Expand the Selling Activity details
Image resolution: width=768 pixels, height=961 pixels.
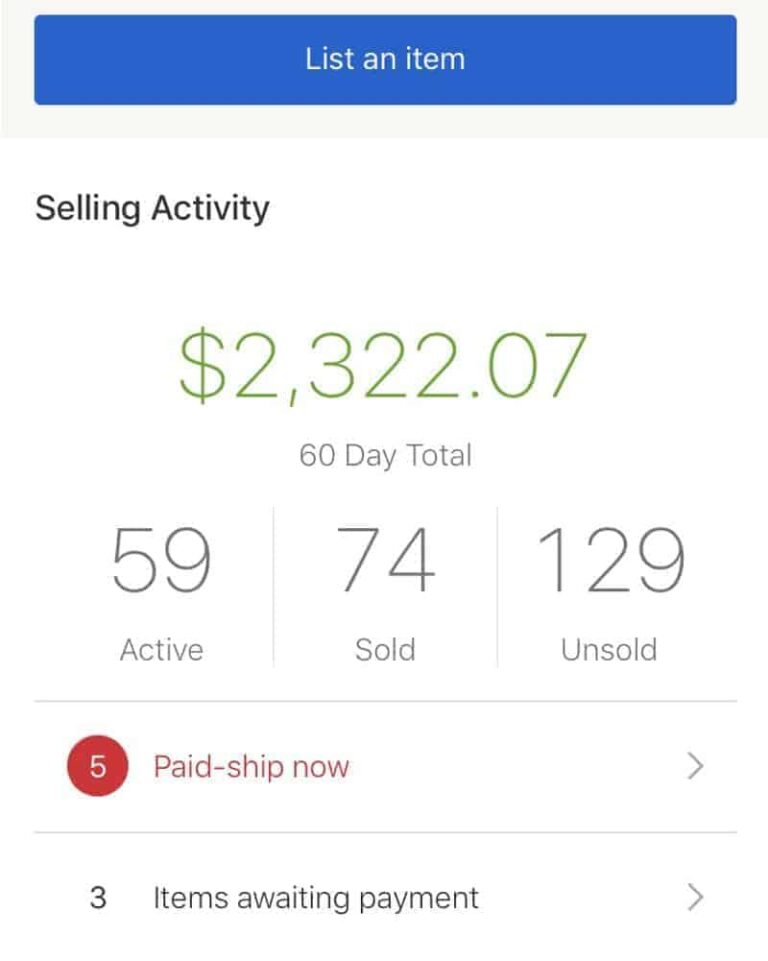click(152, 207)
